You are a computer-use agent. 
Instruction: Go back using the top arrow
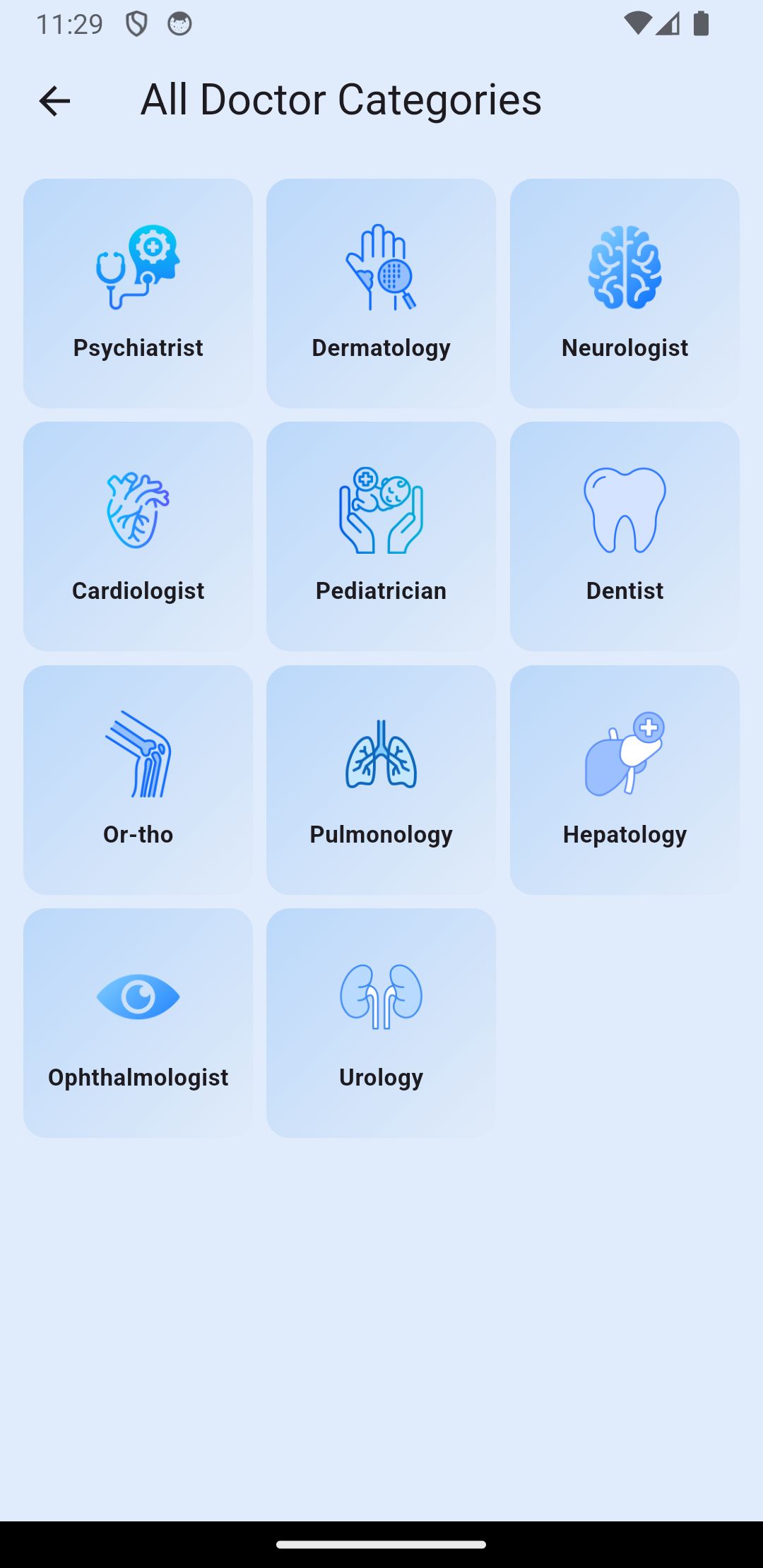coord(54,101)
